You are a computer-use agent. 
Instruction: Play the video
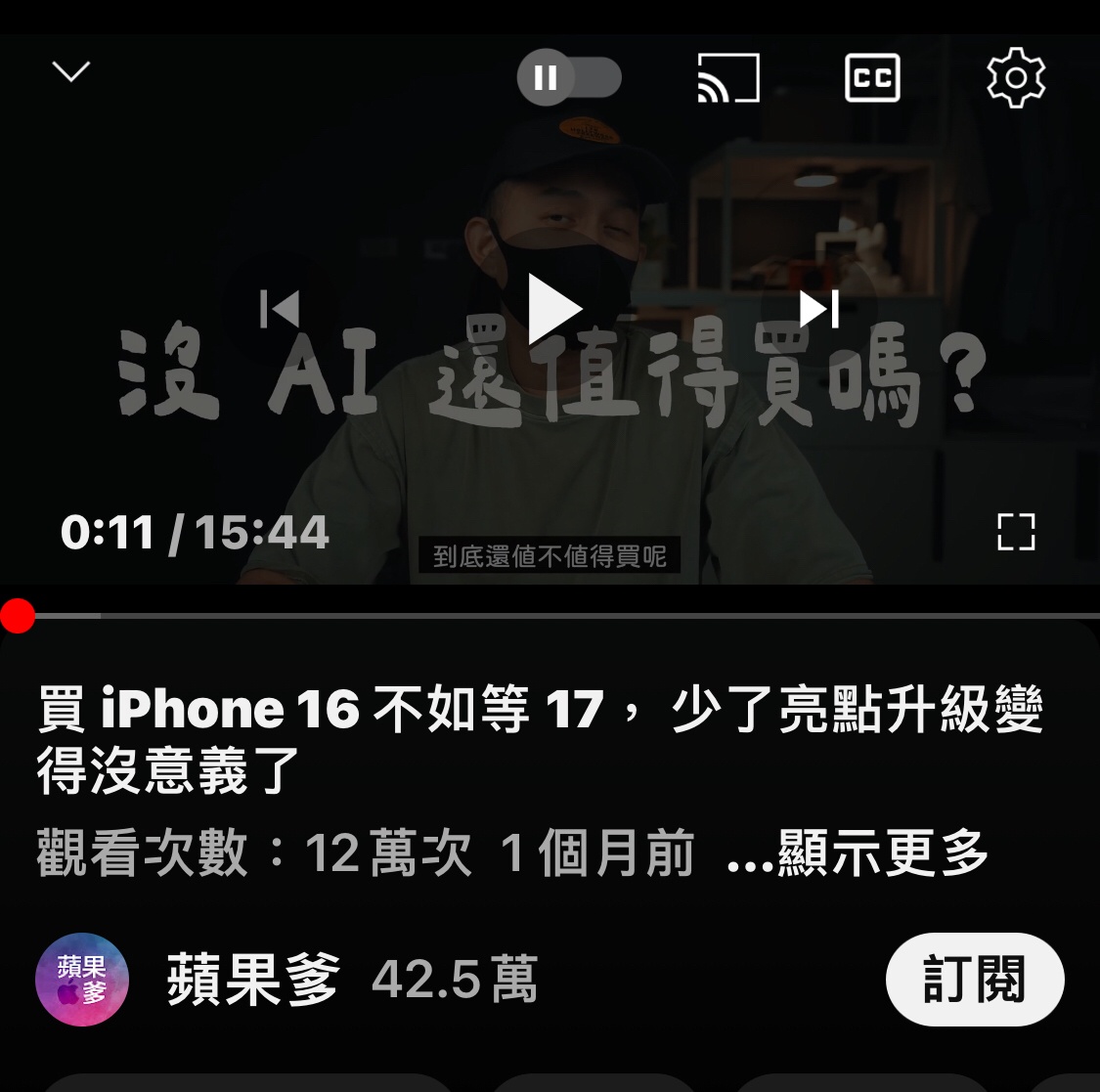tap(553, 310)
